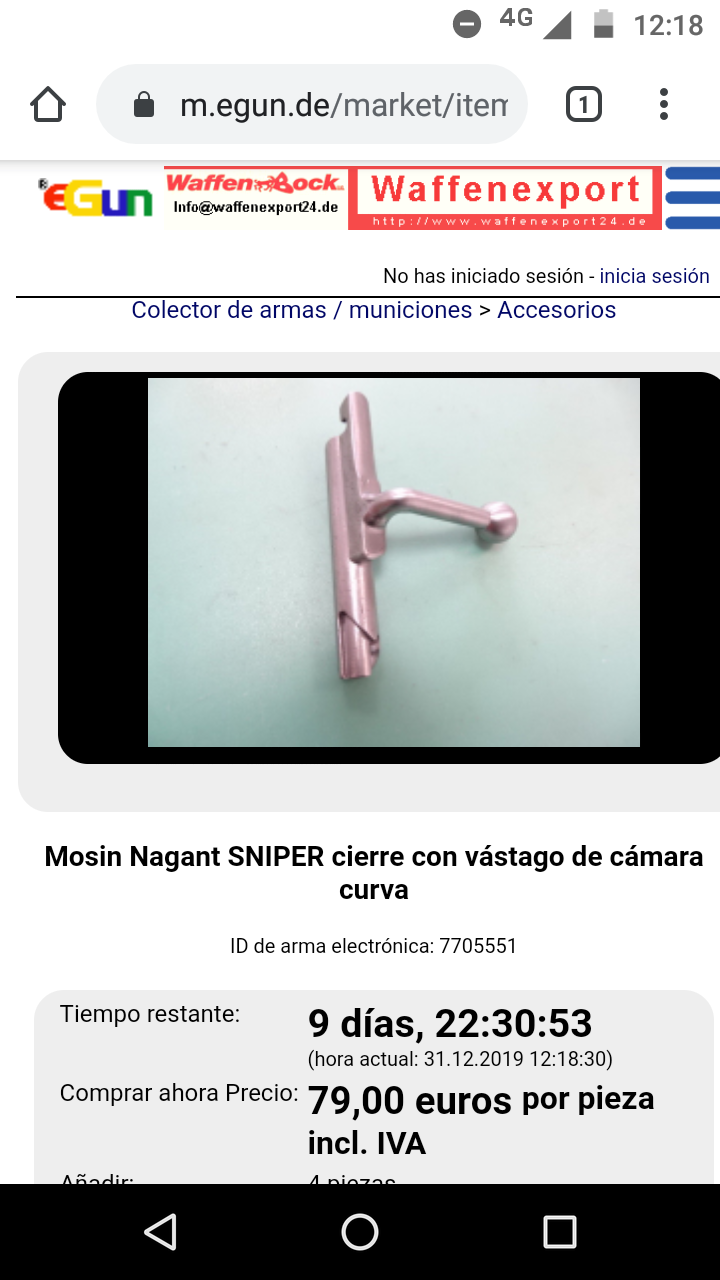Viewport: 720px width, 1280px height.
Task: Open the tab switcher
Action: (584, 104)
